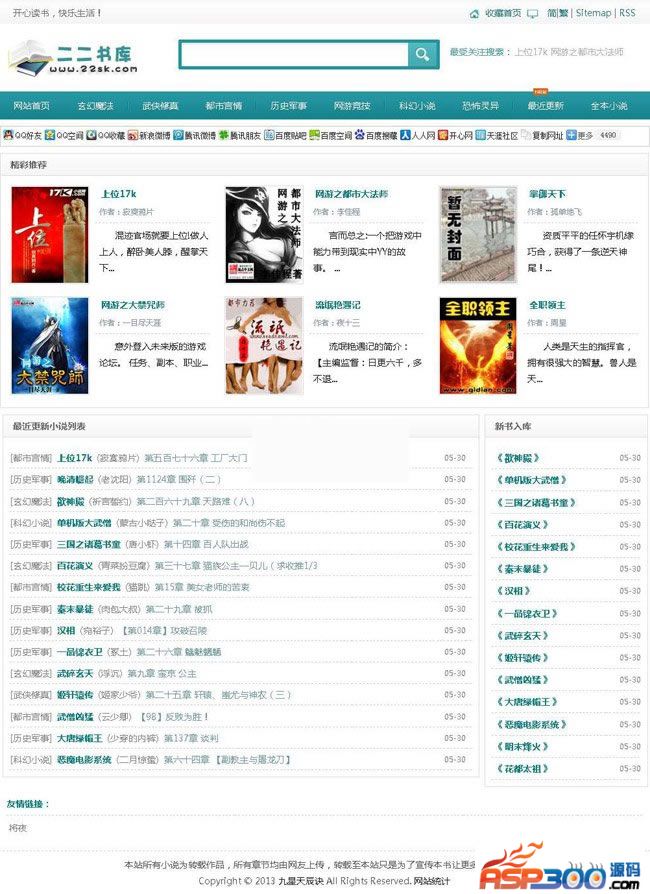Open the 网站首页 nav tab

coord(31,106)
